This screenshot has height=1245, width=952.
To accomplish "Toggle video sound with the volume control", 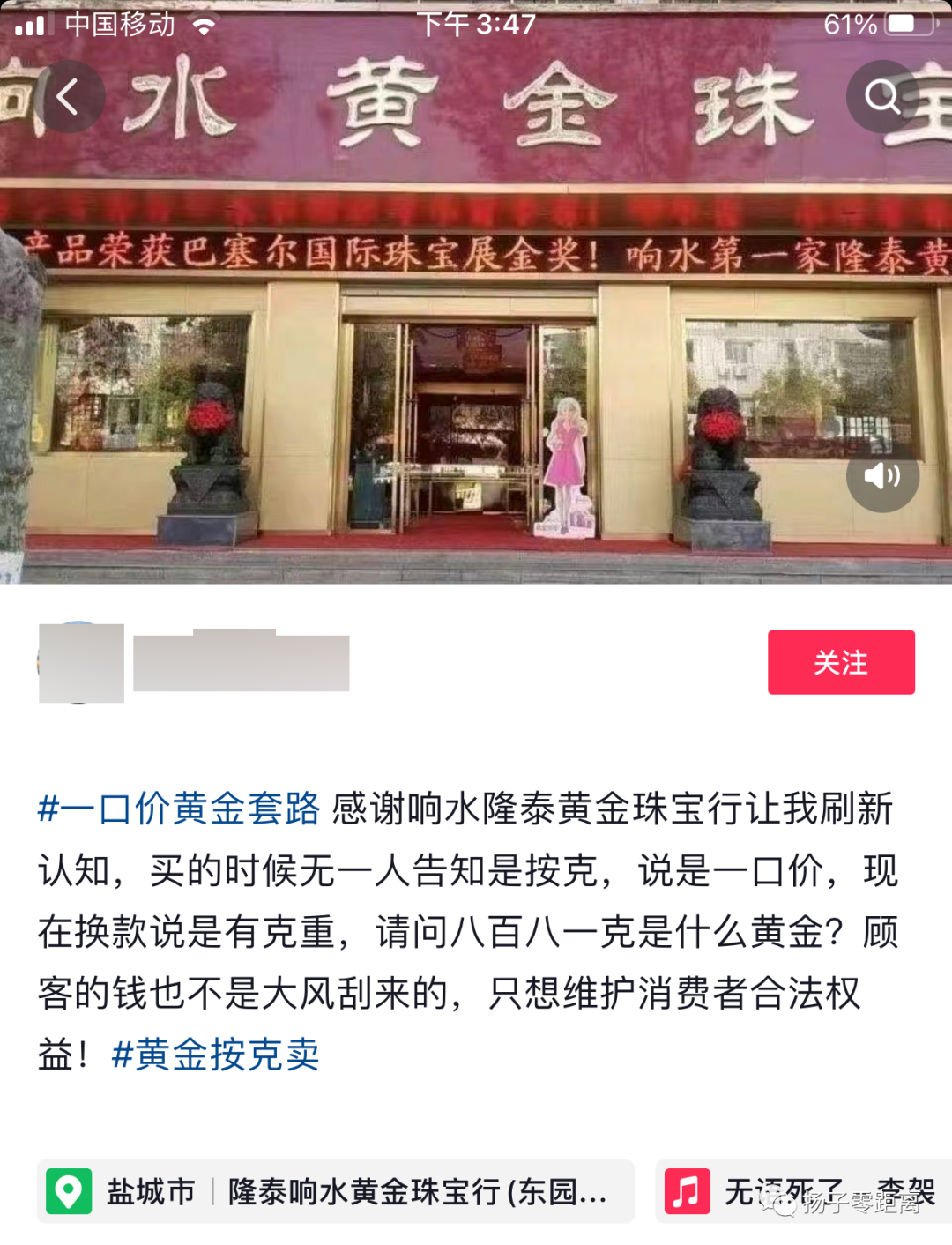I will (x=882, y=475).
